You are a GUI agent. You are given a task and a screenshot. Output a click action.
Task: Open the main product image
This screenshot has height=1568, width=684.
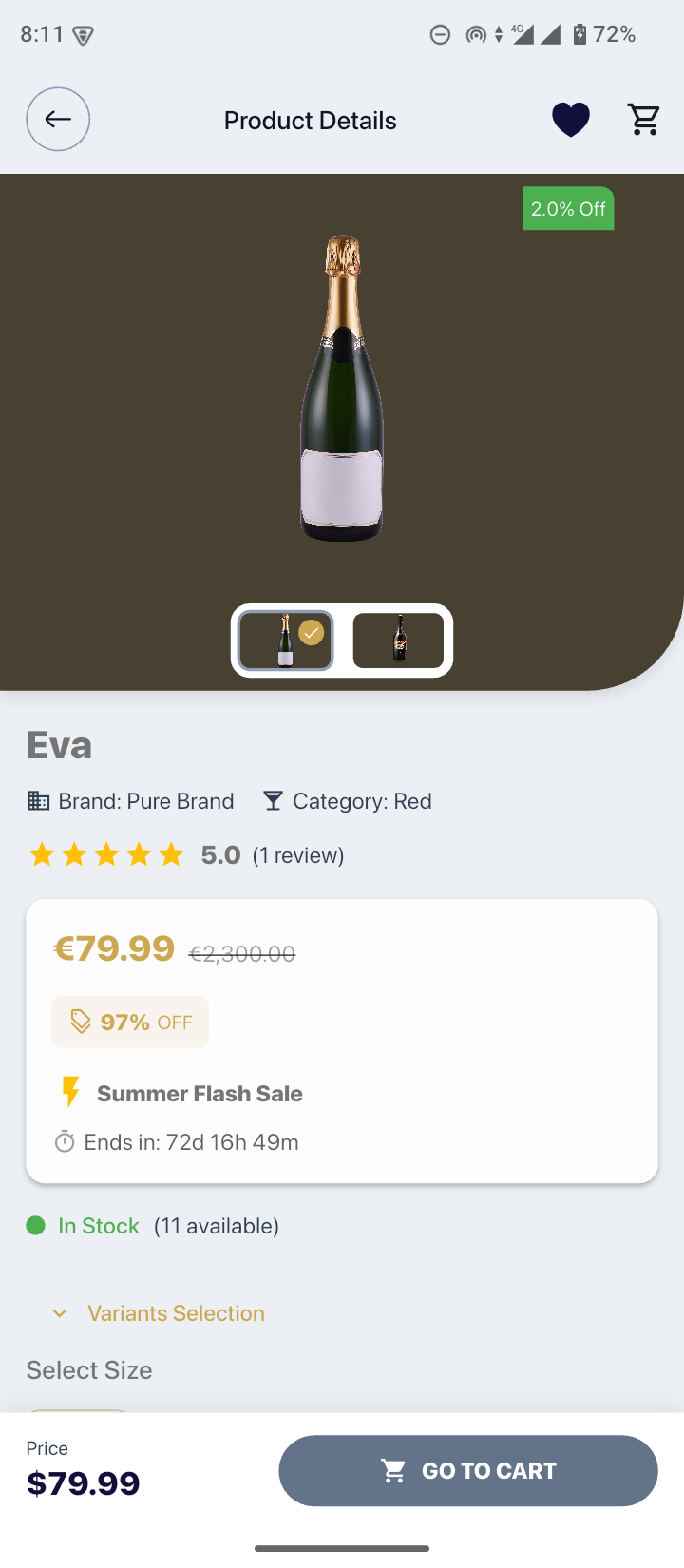click(x=342, y=390)
